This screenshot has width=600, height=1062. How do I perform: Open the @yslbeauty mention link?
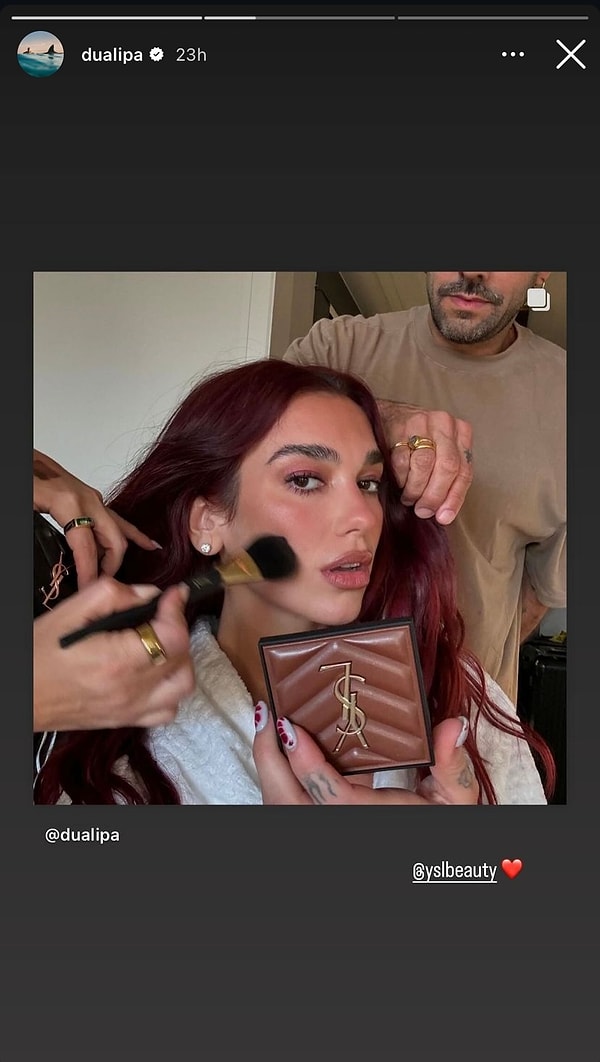[454, 871]
